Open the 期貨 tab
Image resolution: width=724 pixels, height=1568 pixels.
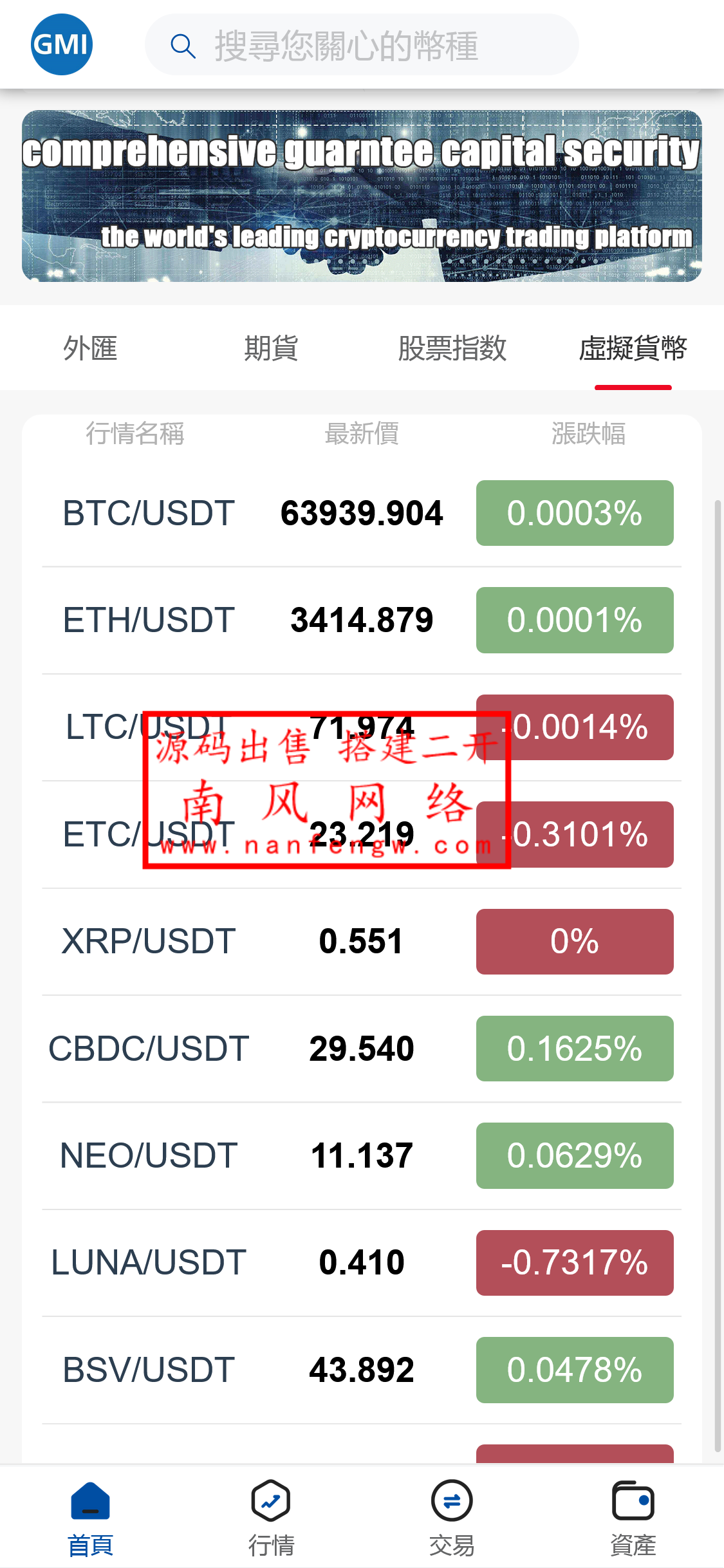coord(271,348)
